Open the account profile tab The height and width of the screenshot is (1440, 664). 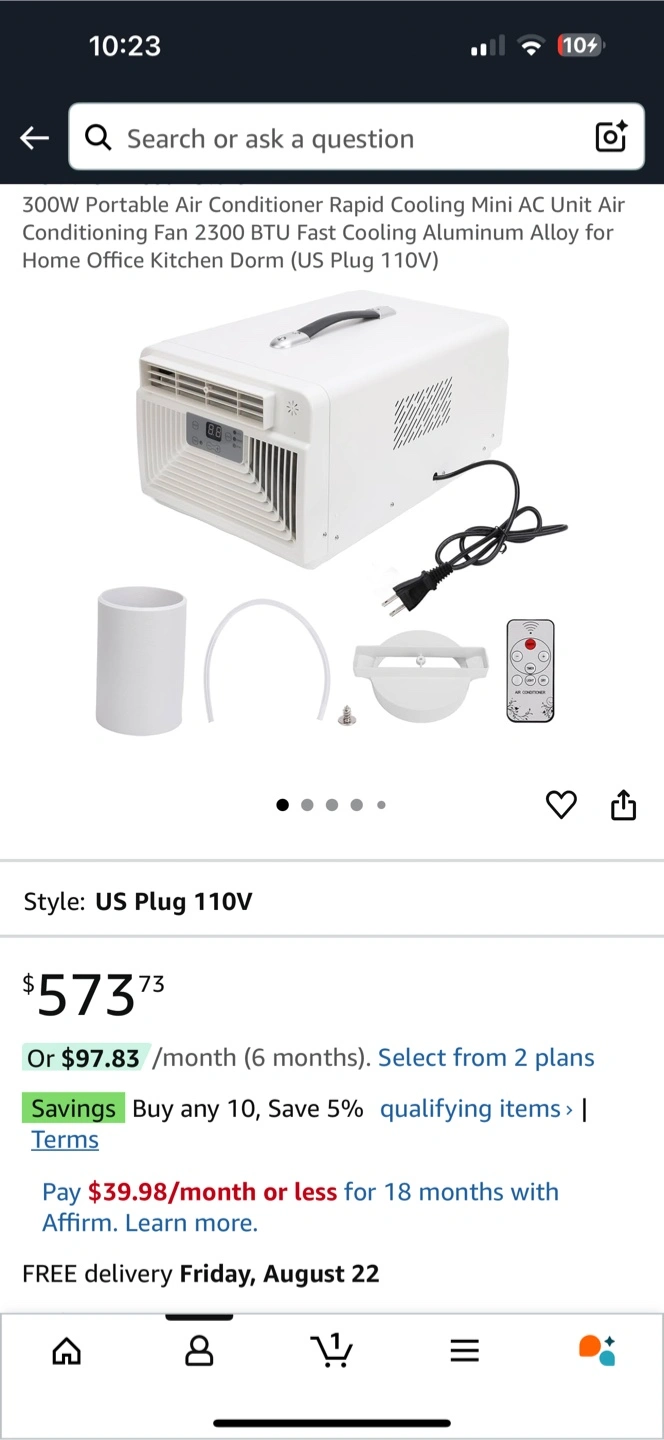point(199,1351)
